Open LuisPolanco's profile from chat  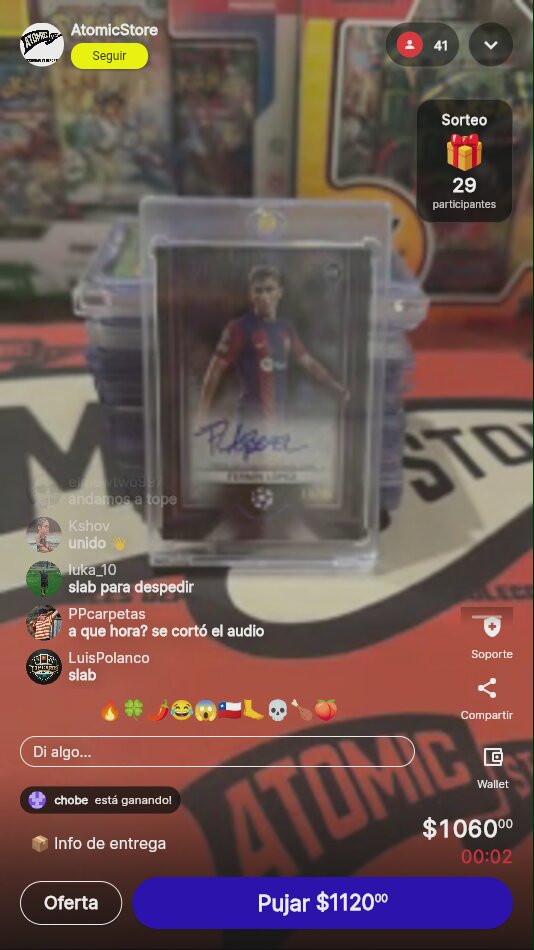click(x=44, y=666)
